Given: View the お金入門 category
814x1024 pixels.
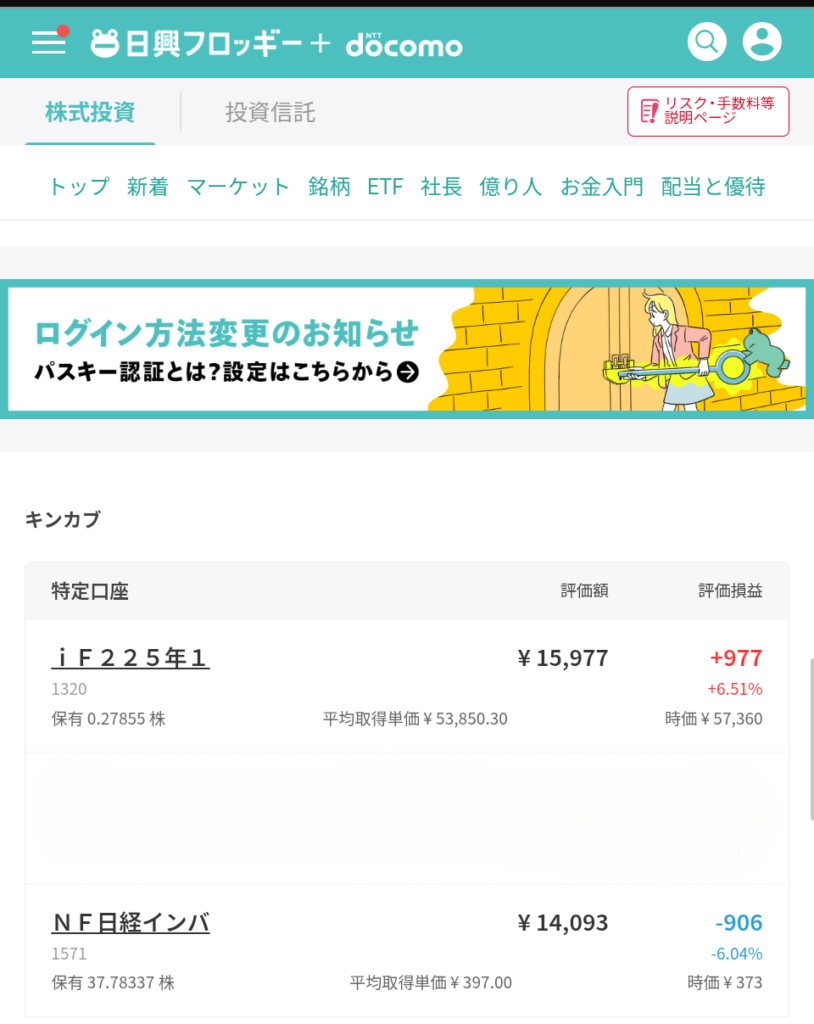Looking at the screenshot, I should (x=601, y=187).
